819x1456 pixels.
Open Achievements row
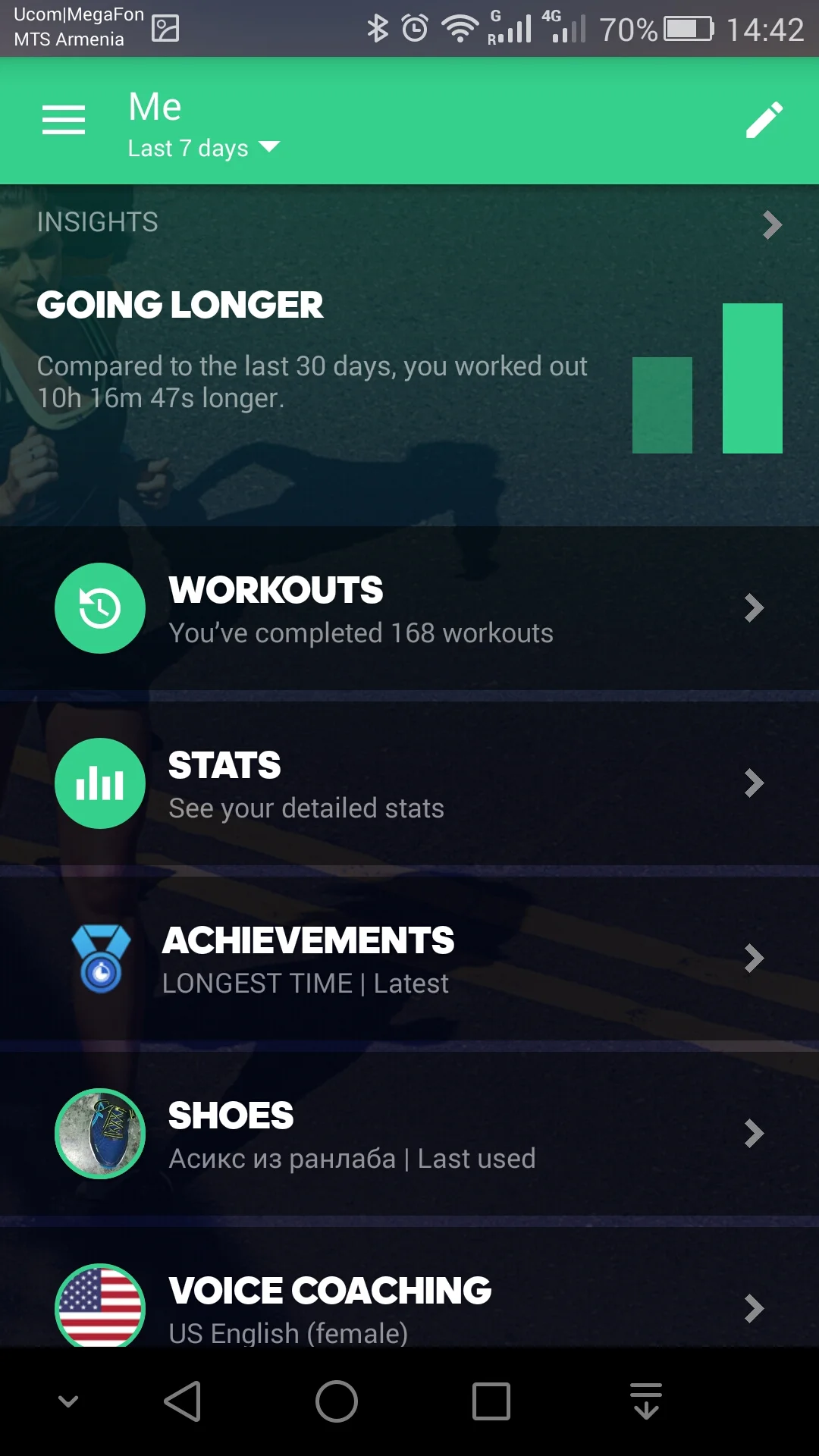pyautogui.click(x=409, y=959)
